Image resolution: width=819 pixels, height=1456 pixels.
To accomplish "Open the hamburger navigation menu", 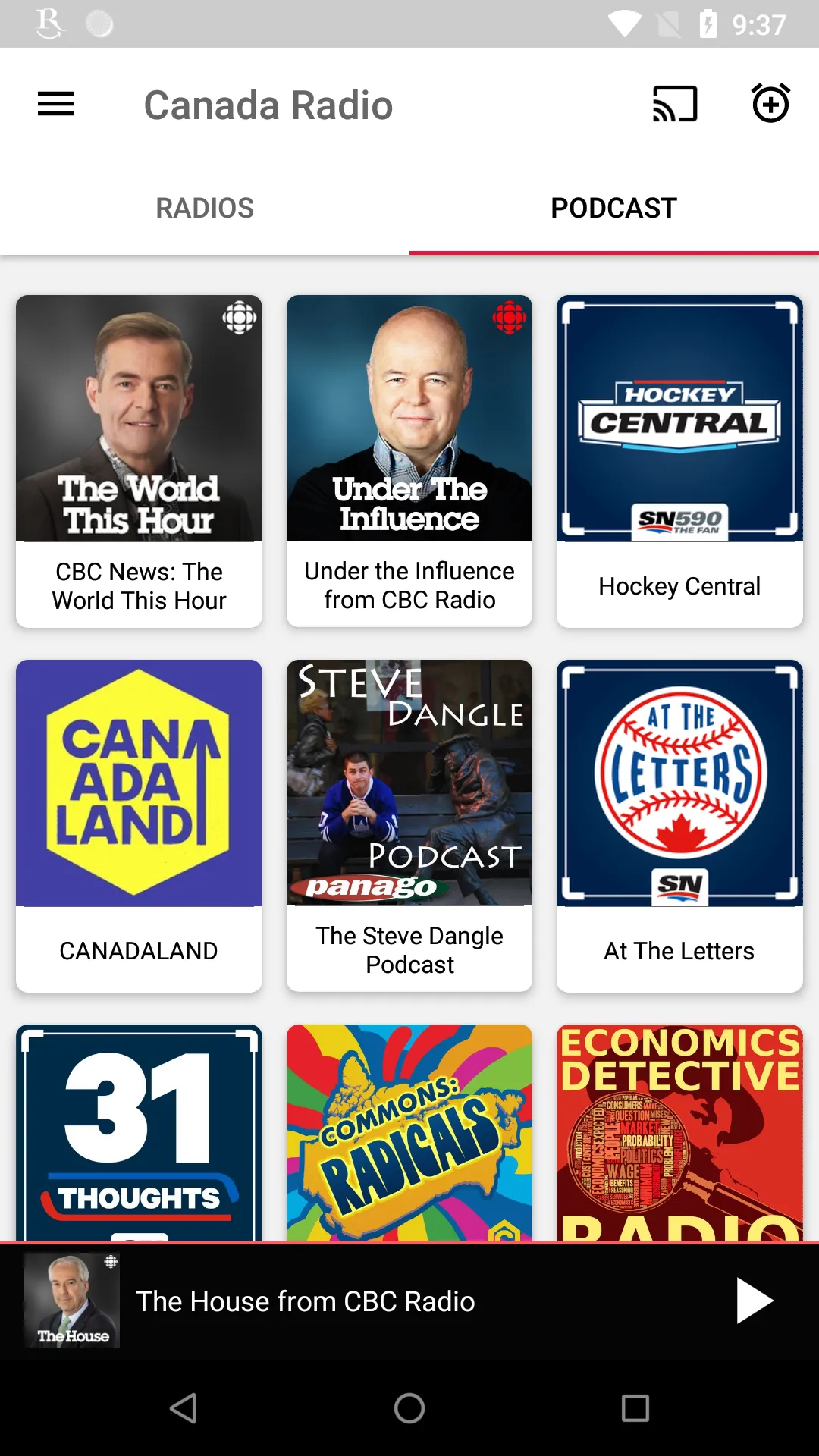I will (x=55, y=104).
